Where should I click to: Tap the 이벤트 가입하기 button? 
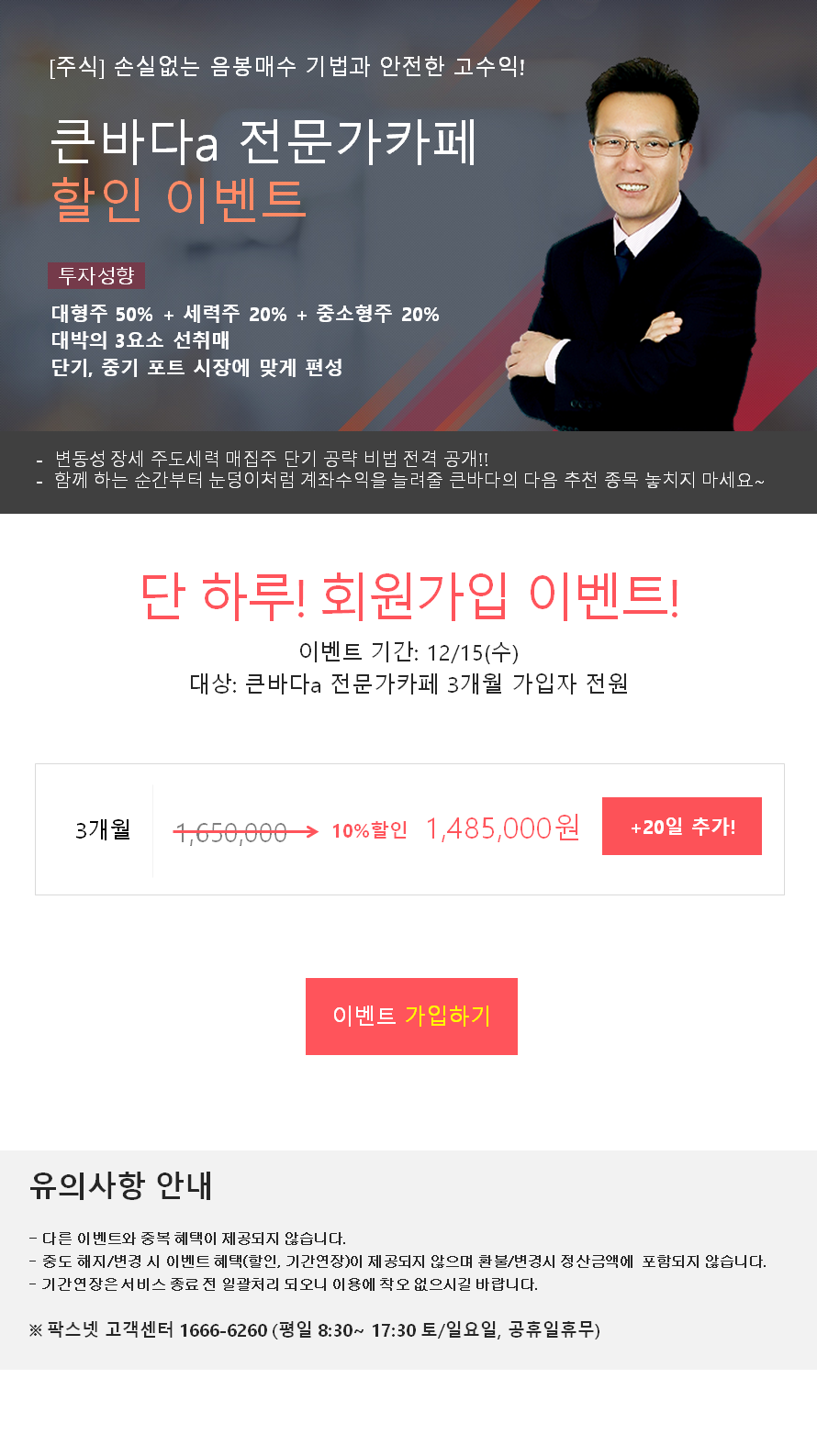411,1017
